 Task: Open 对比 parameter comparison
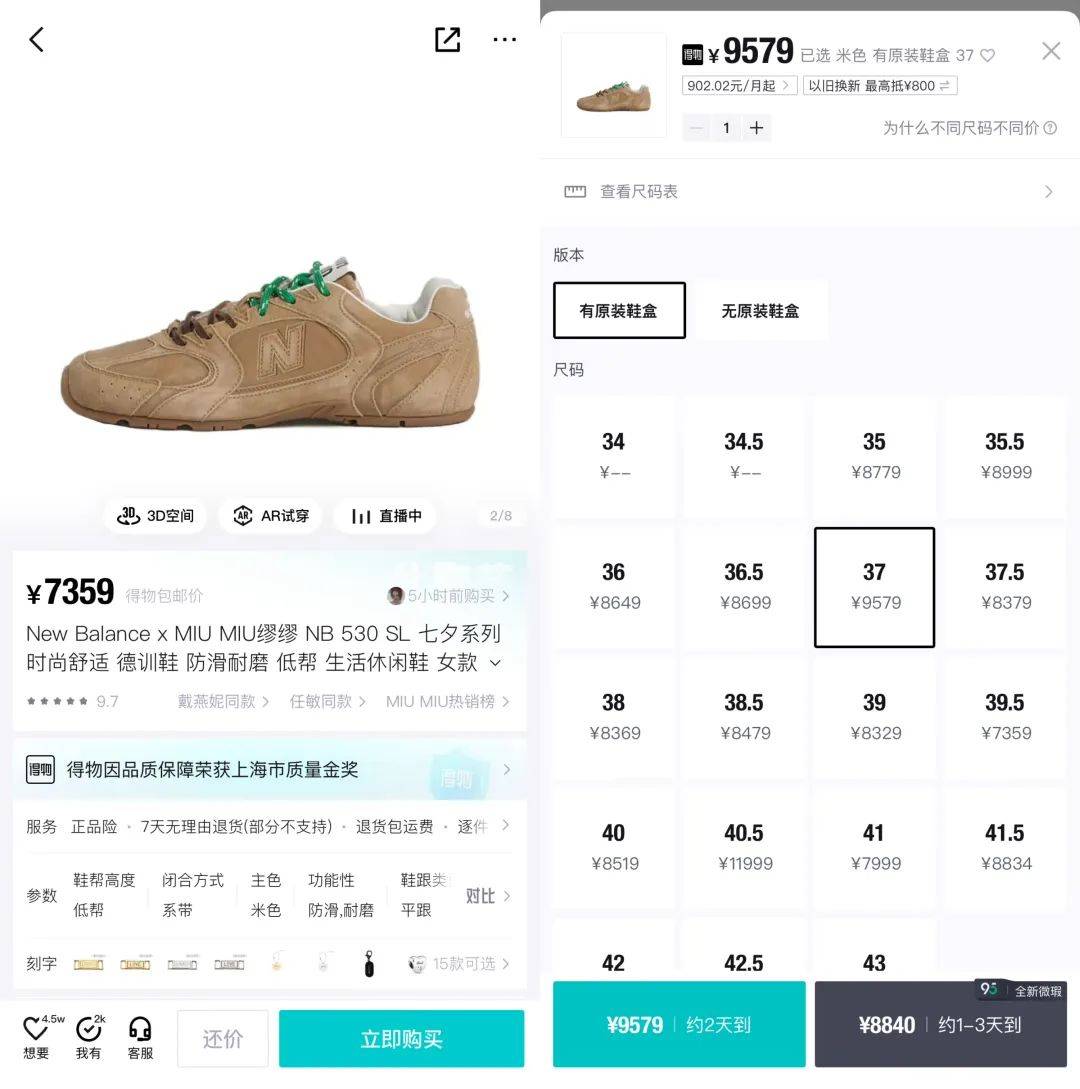point(487,896)
